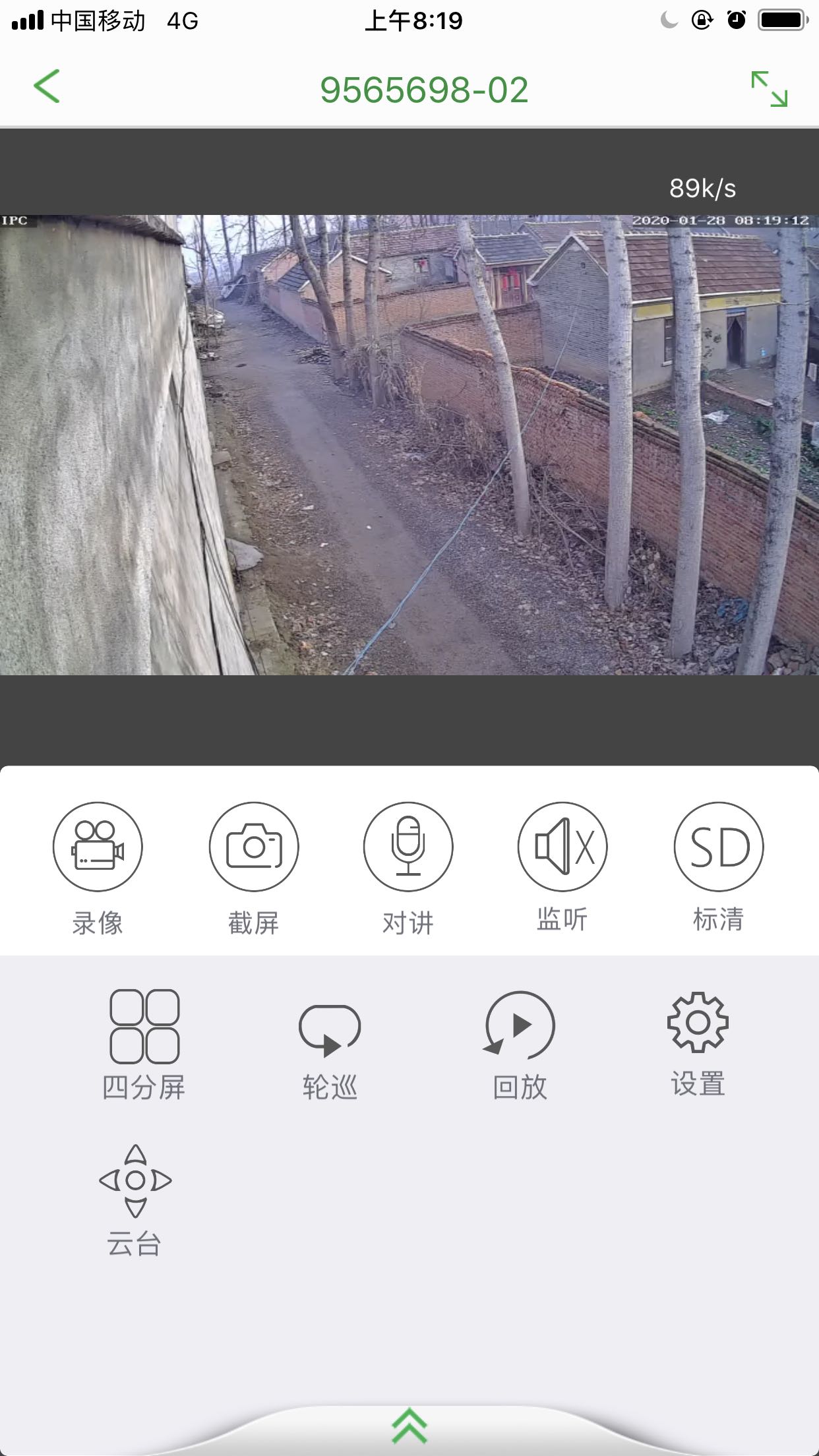Viewport: 819px width, 1456px height.
Task: Open 回放 playback
Action: point(520,1046)
